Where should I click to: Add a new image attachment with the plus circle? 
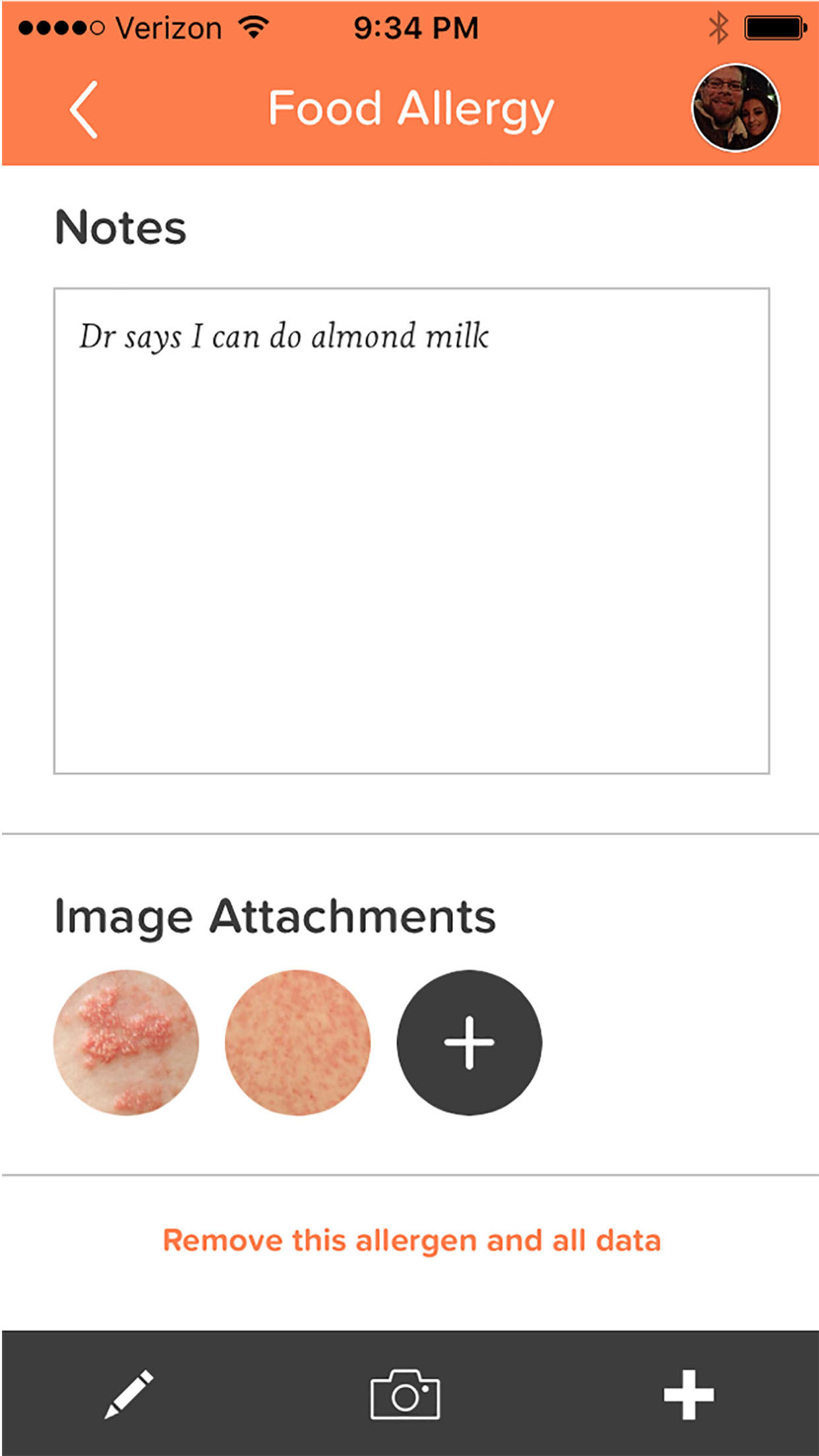pyautogui.click(x=468, y=1042)
